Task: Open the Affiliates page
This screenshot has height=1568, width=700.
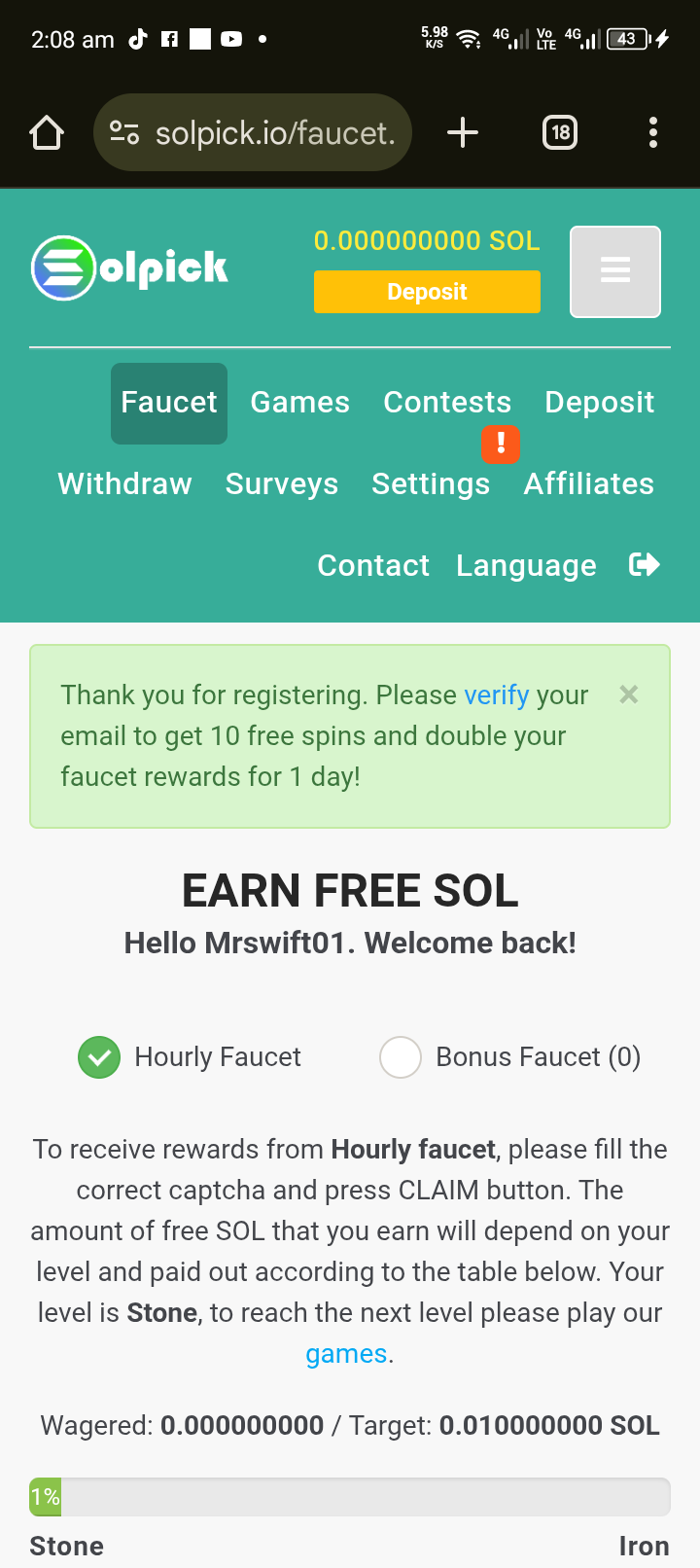Action: [x=589, y=484]
